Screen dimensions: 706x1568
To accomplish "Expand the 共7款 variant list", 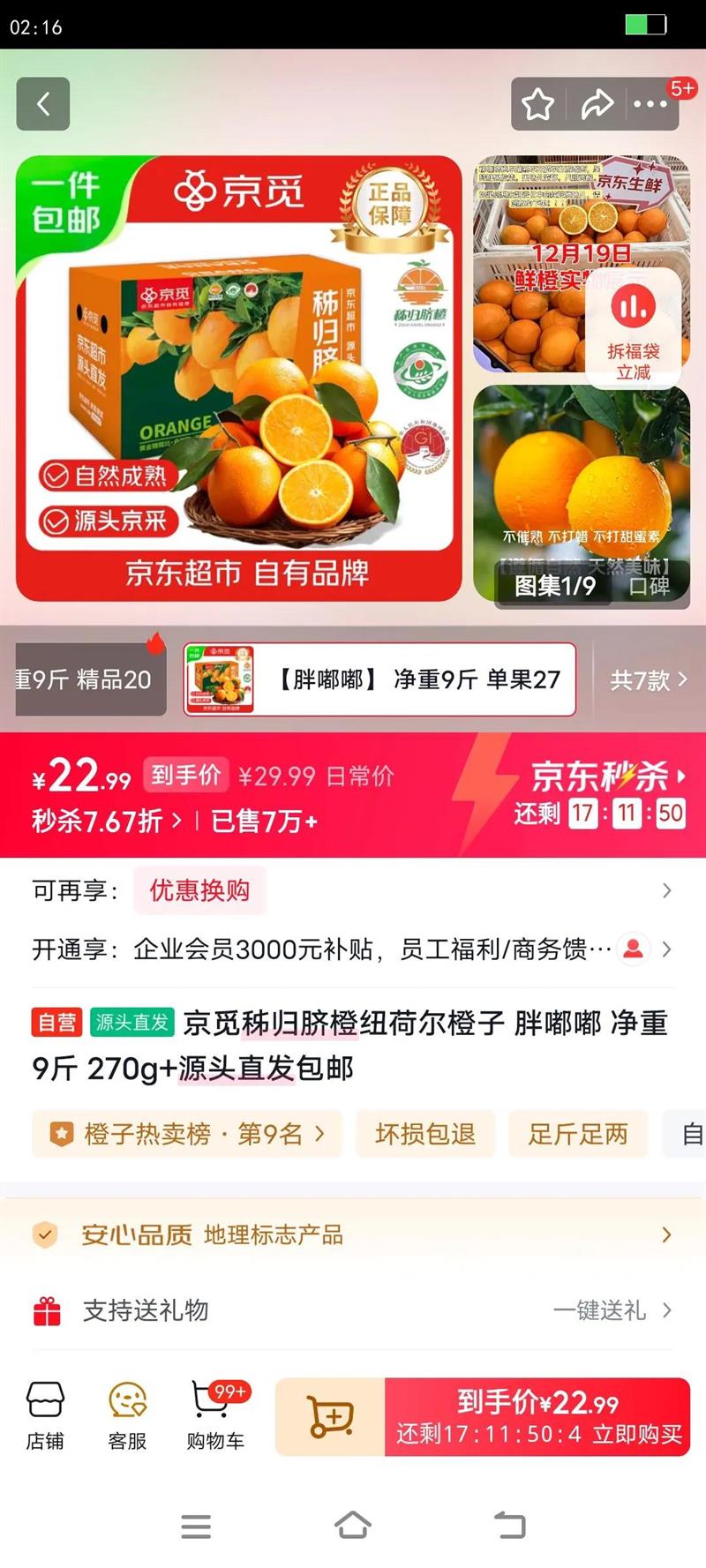I will click(648, 679).
